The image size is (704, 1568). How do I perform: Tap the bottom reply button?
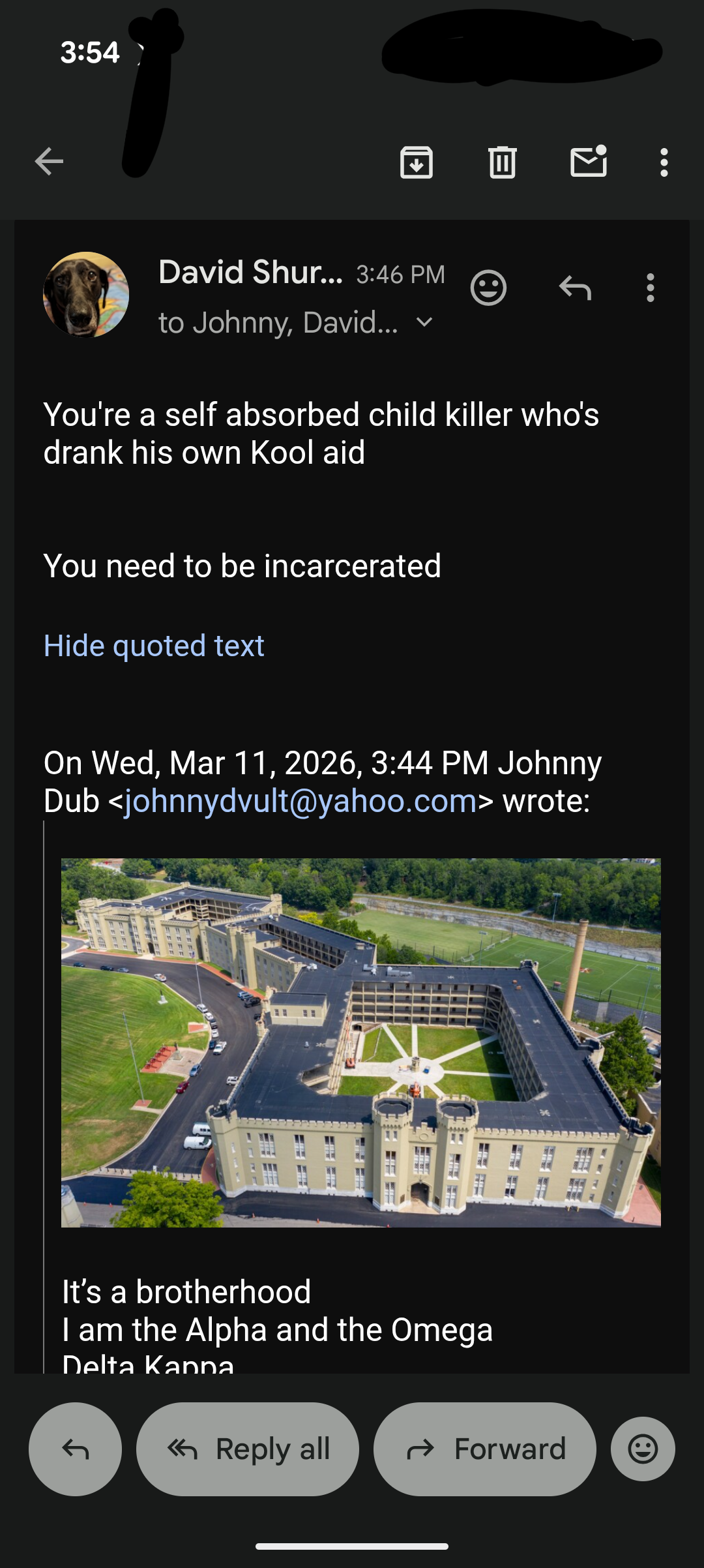[x=76, y=1449]
